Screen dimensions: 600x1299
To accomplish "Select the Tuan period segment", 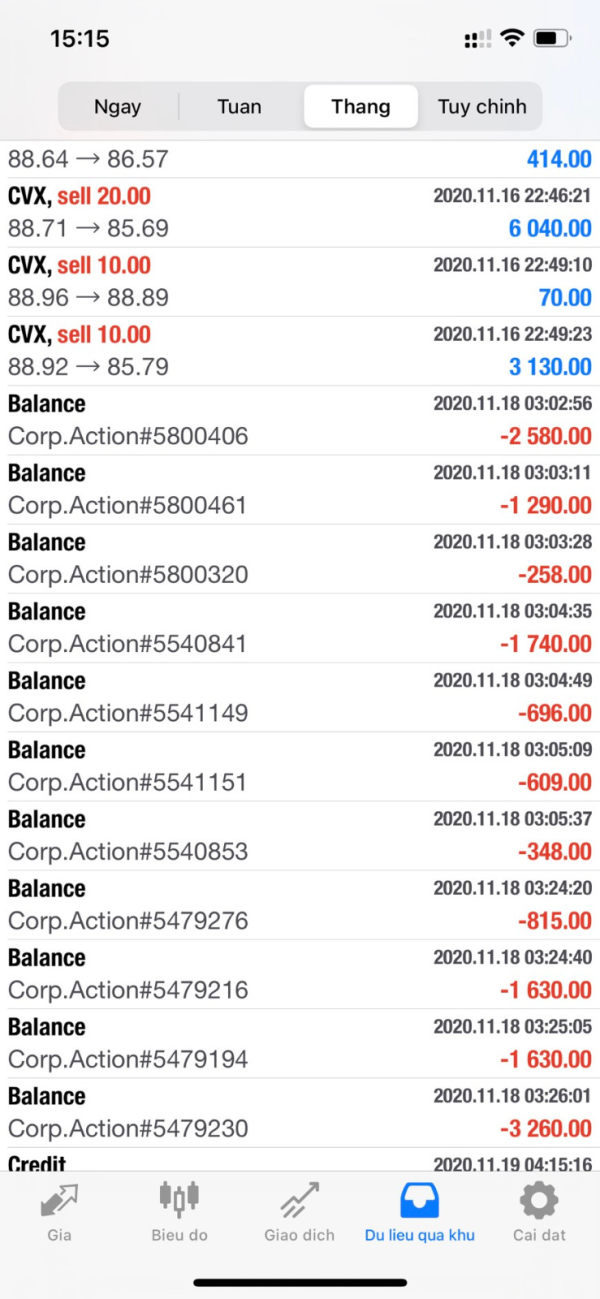I will pos(240,106).
